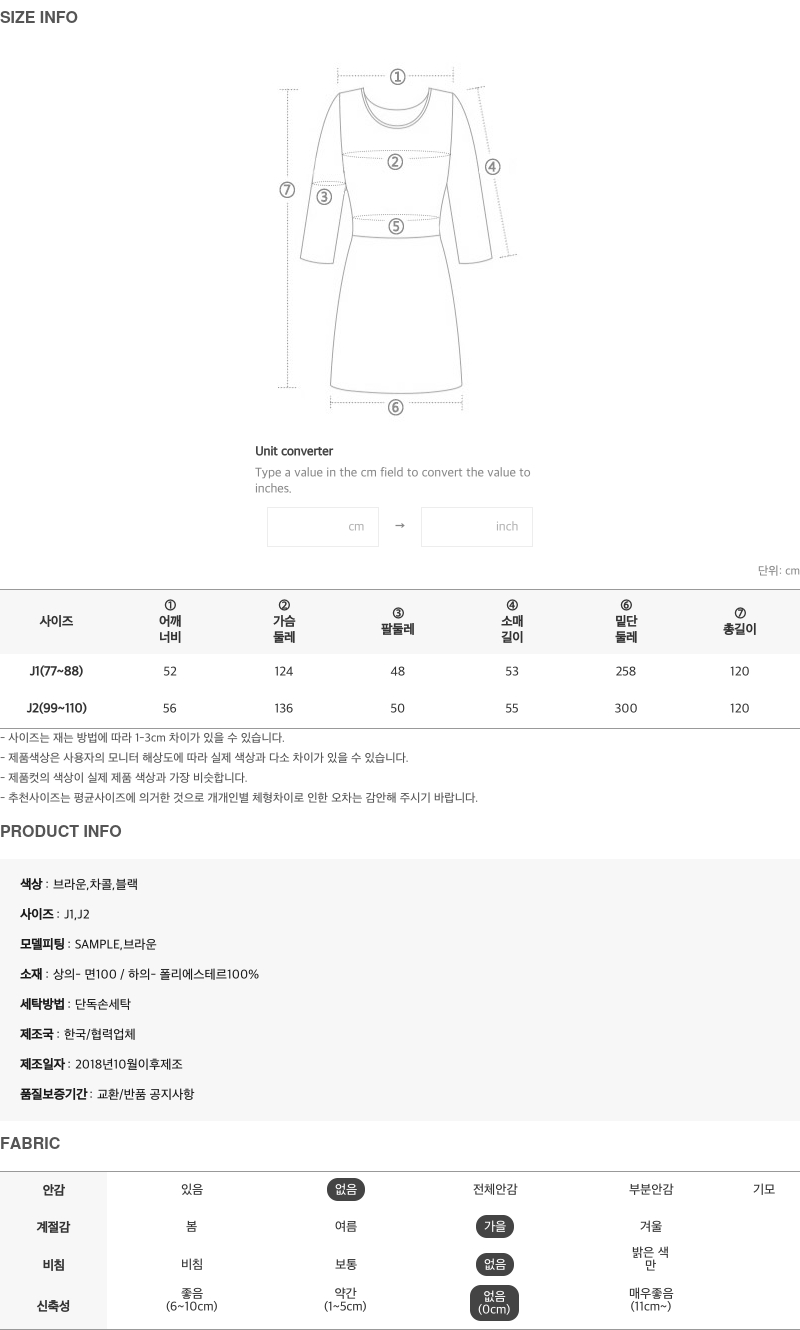Select the inch field in Unit converter
The image size is (800, 1330).
[477, 527]
